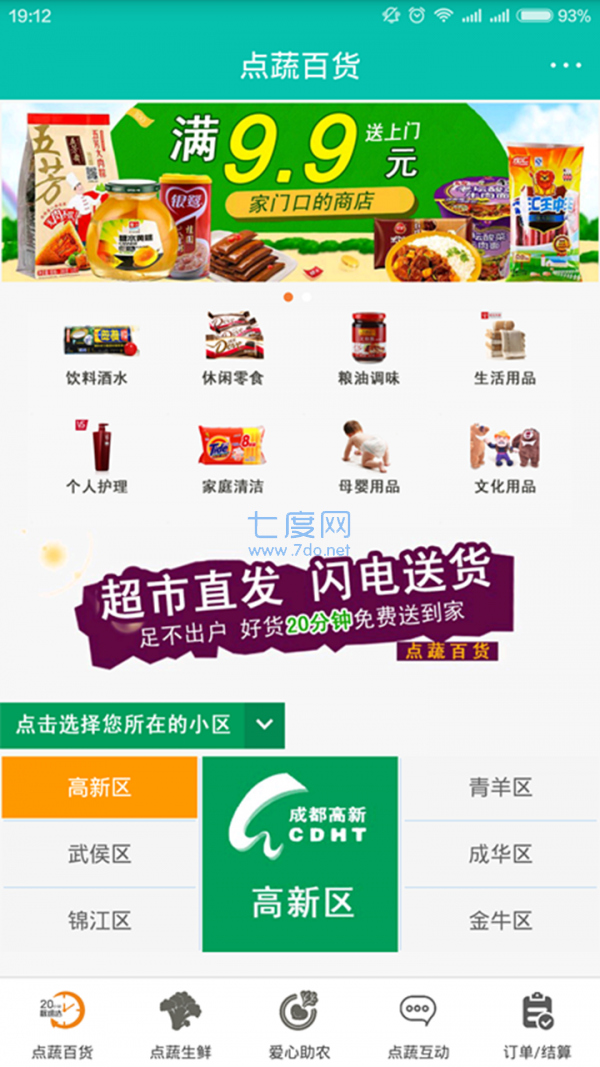
Task: Select the 武侯区 district
Action: [x=99, y=853]
